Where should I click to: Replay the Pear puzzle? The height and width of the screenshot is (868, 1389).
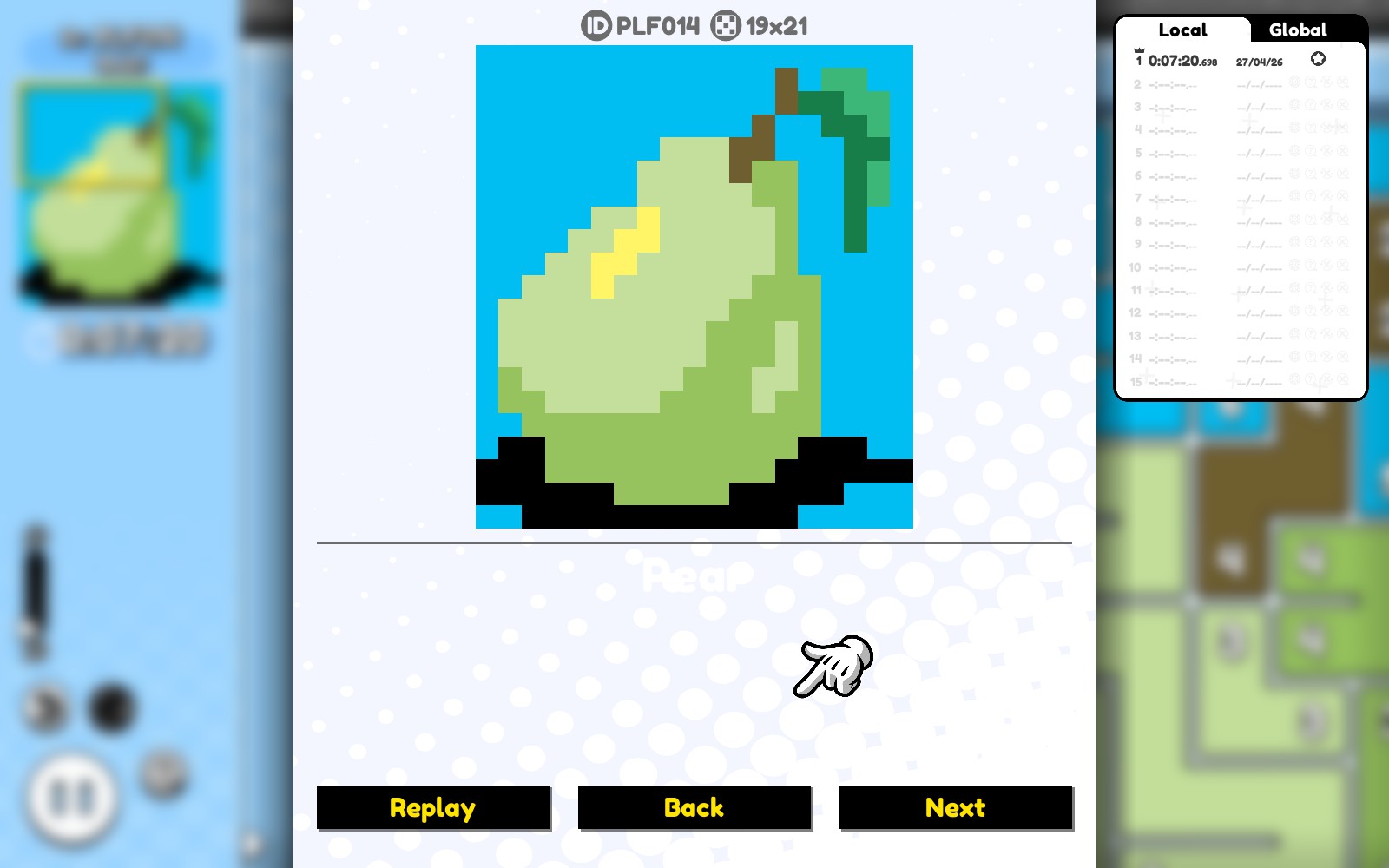click(432, 807)
